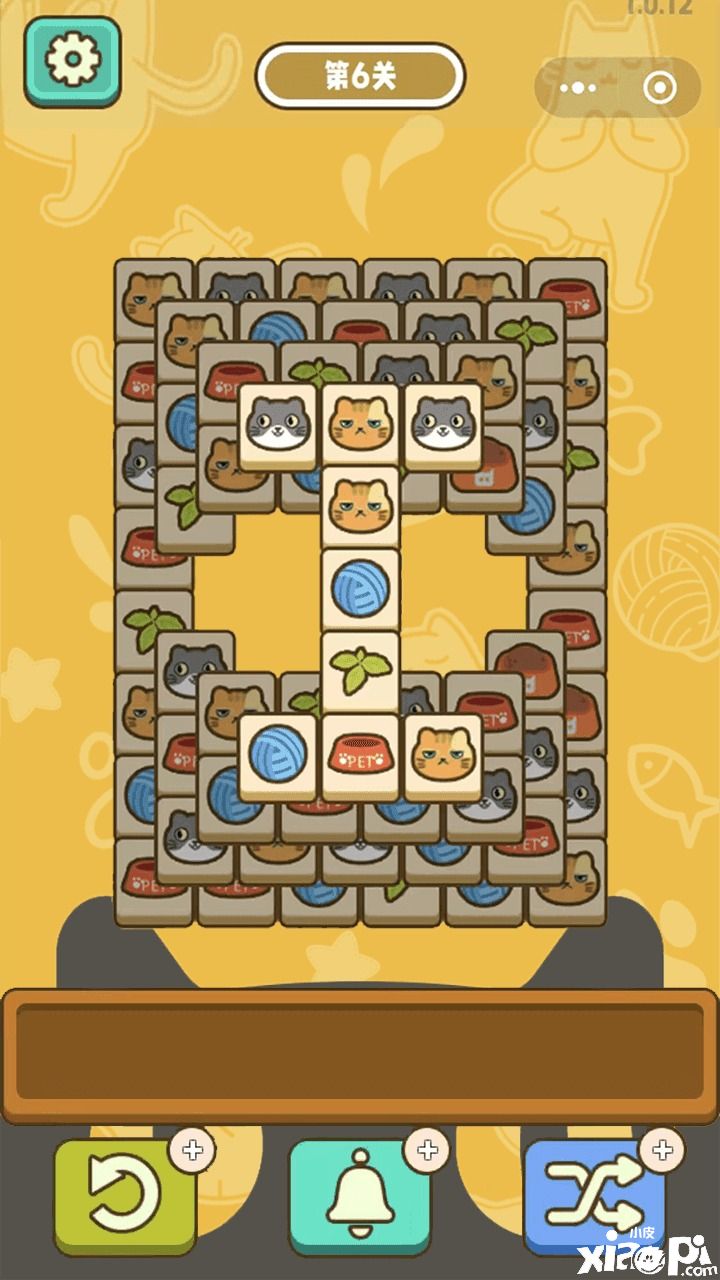720x1280 pixels.
Task: Select the blue yarn tile beside the PET bowl
Action: (x=277, y=753)
